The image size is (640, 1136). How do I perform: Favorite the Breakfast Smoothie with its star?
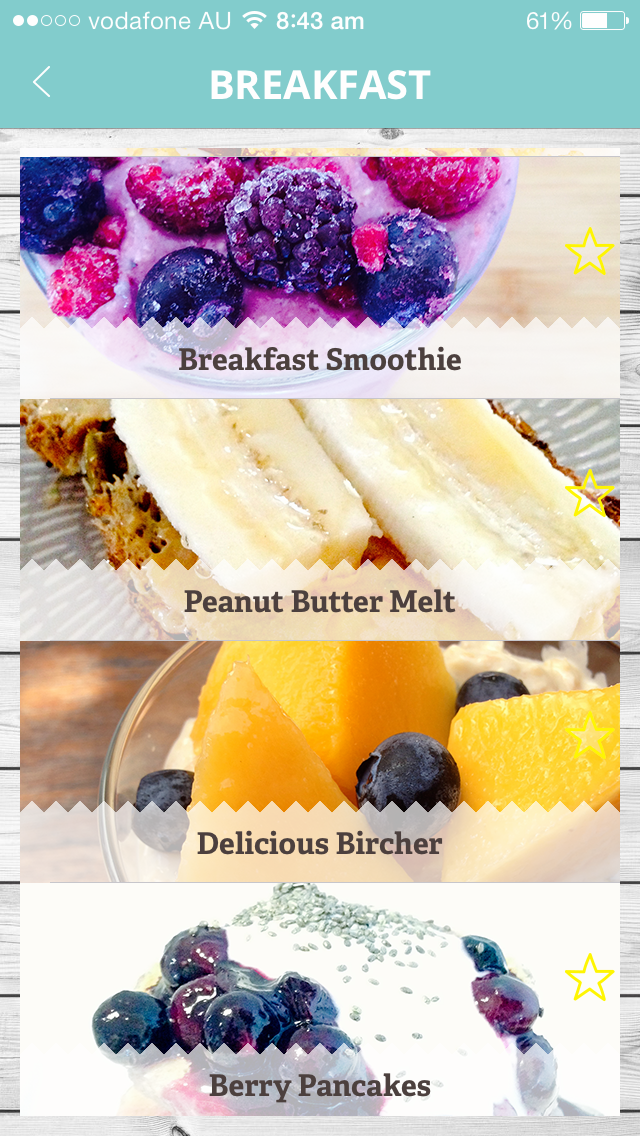tap(589, 251)
